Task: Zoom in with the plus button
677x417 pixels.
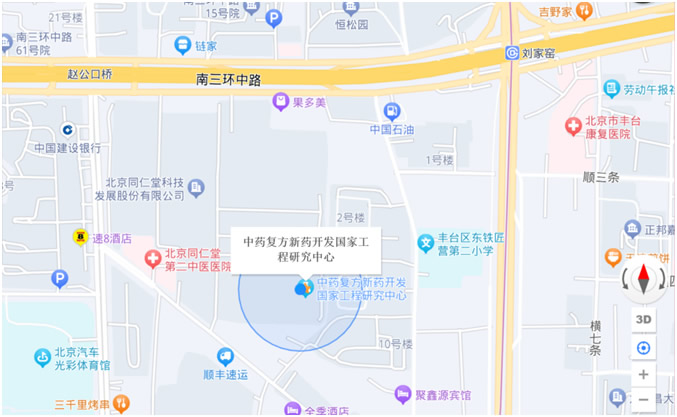Action: click(643, 375)
